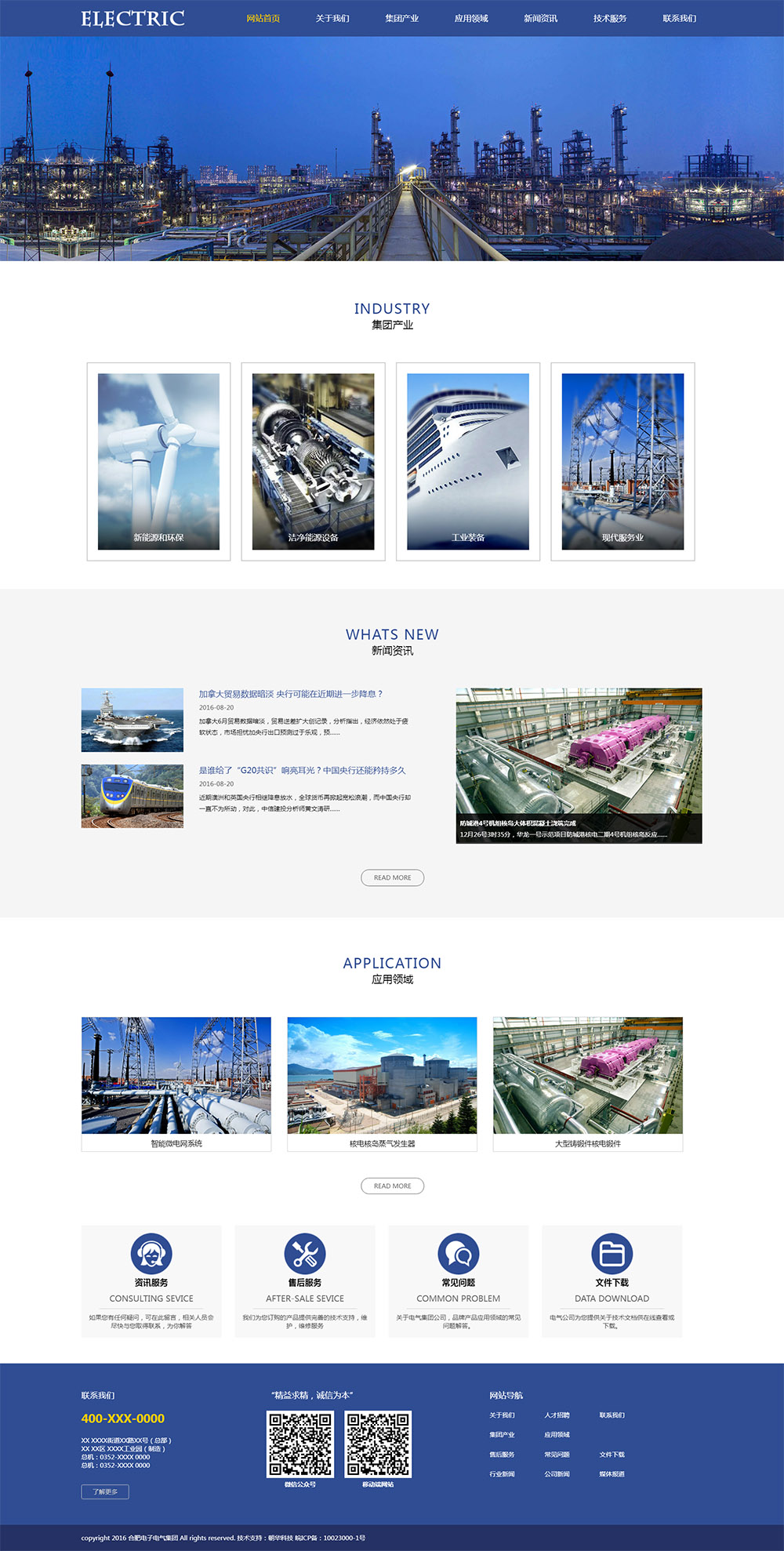Open the 新能源和环保 industry card

tap(158, 461)
